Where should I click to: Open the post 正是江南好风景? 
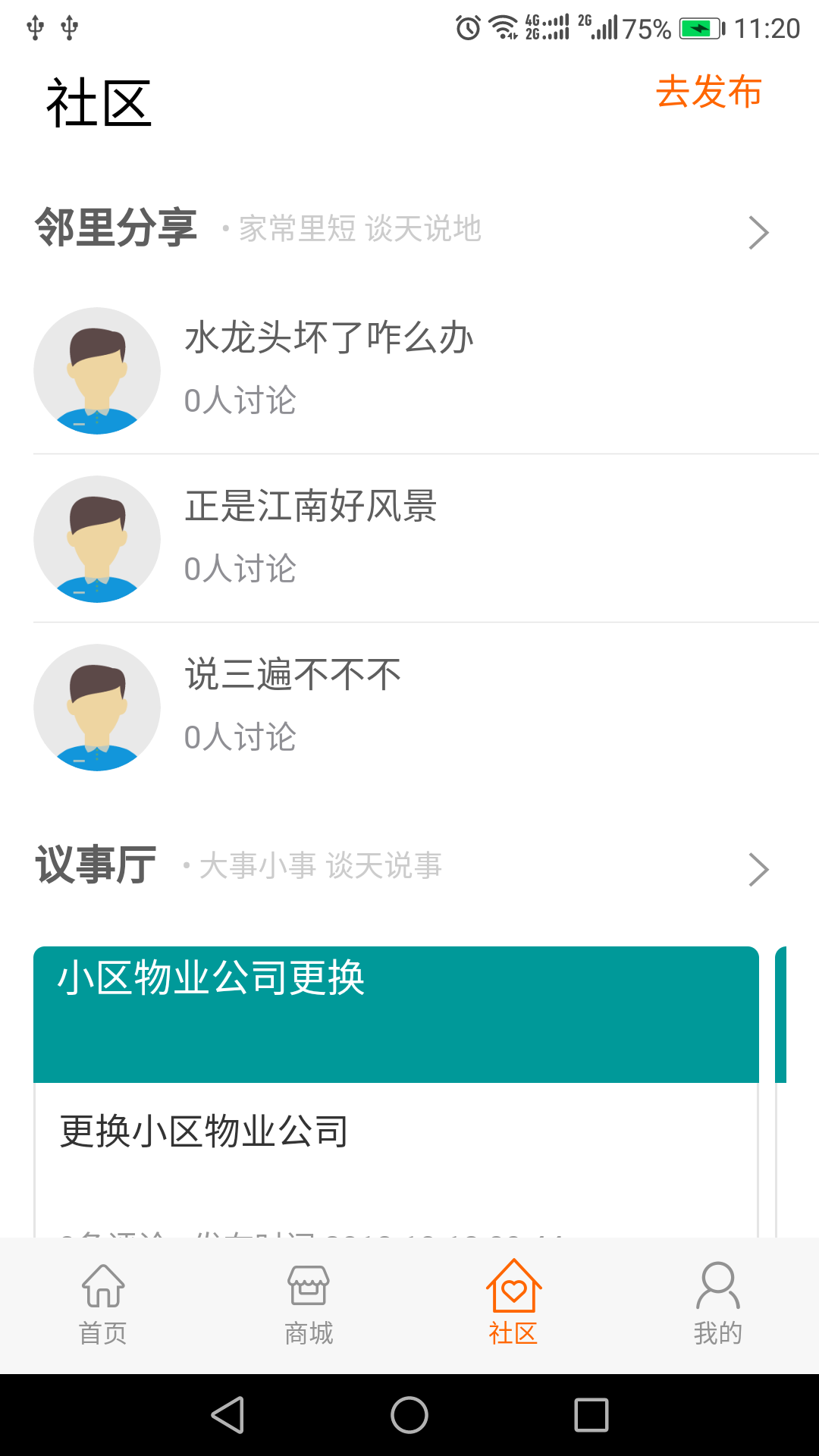pos(311,507)
